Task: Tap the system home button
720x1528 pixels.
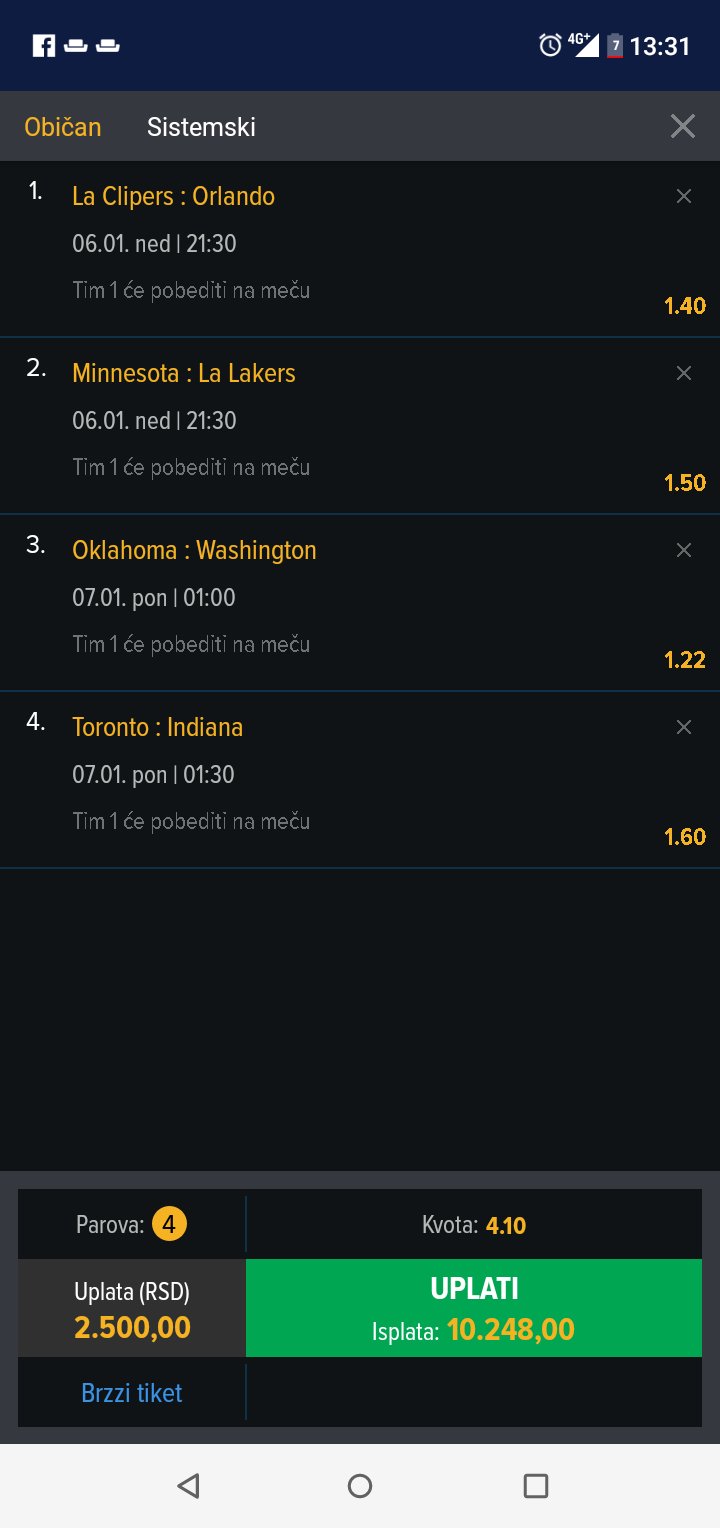Action: pyautogui.click(x=360, y=1486)
